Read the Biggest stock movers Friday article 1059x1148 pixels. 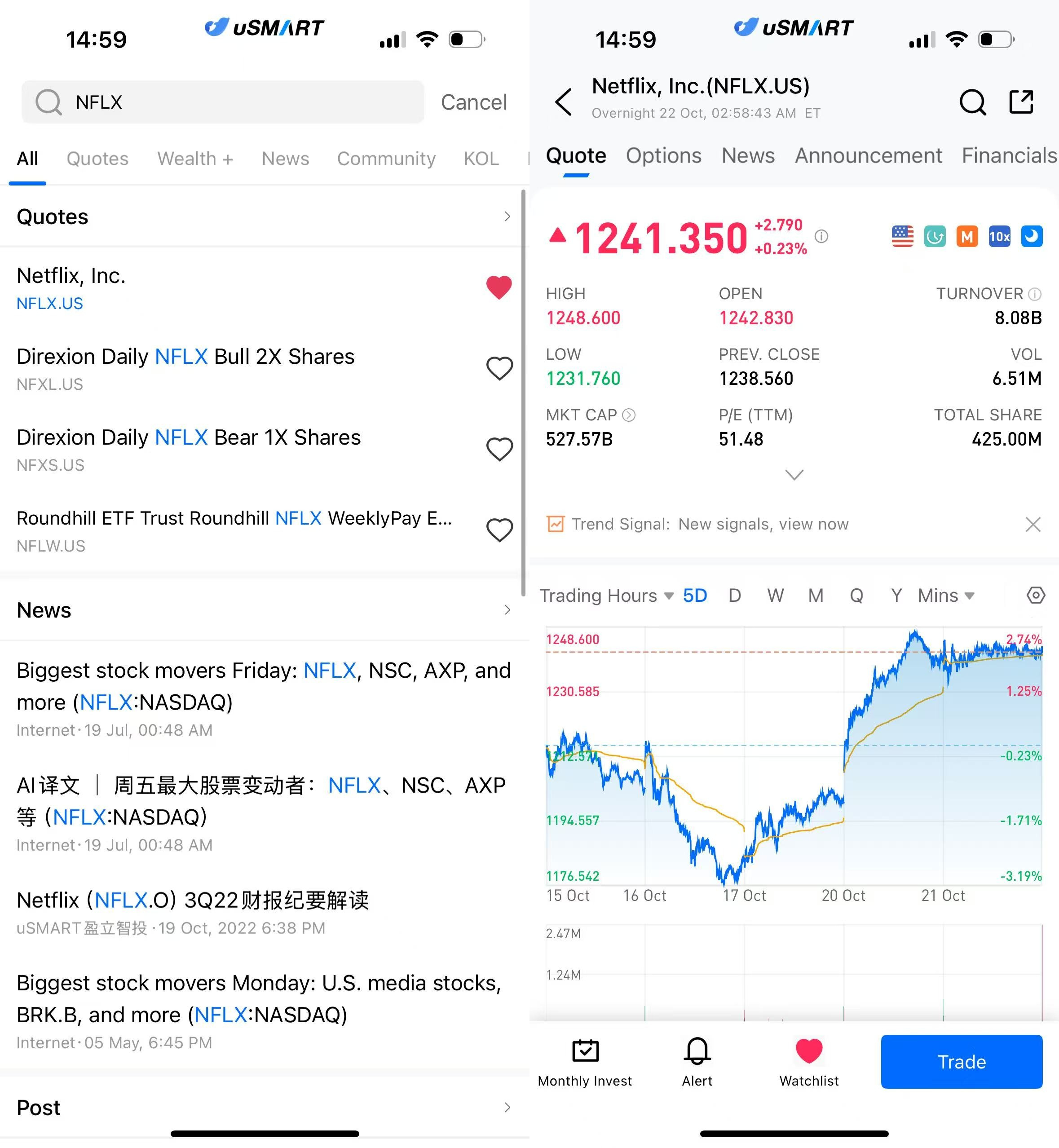click(x=264, y=687)
